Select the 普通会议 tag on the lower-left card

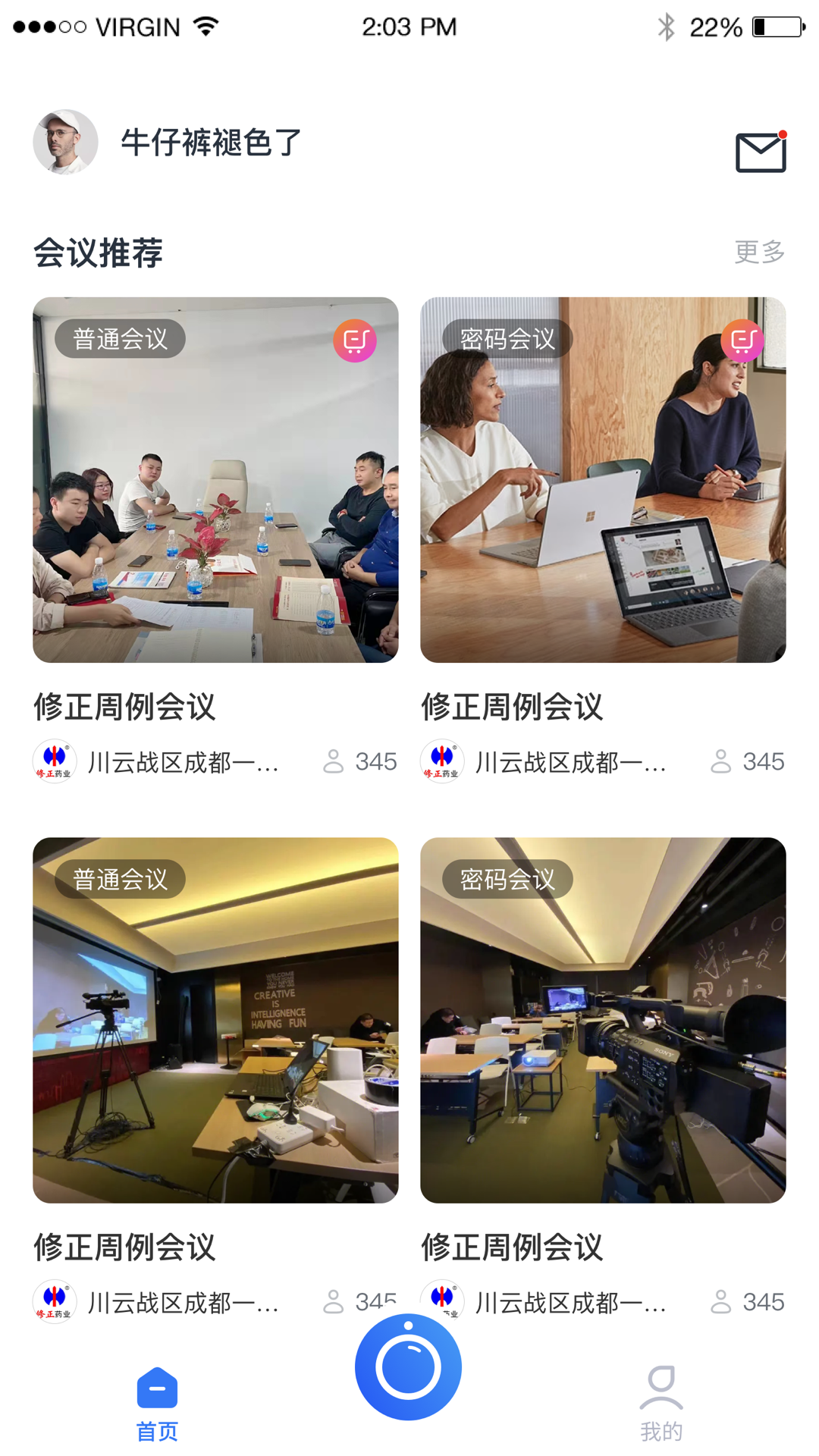coord(118,878)
